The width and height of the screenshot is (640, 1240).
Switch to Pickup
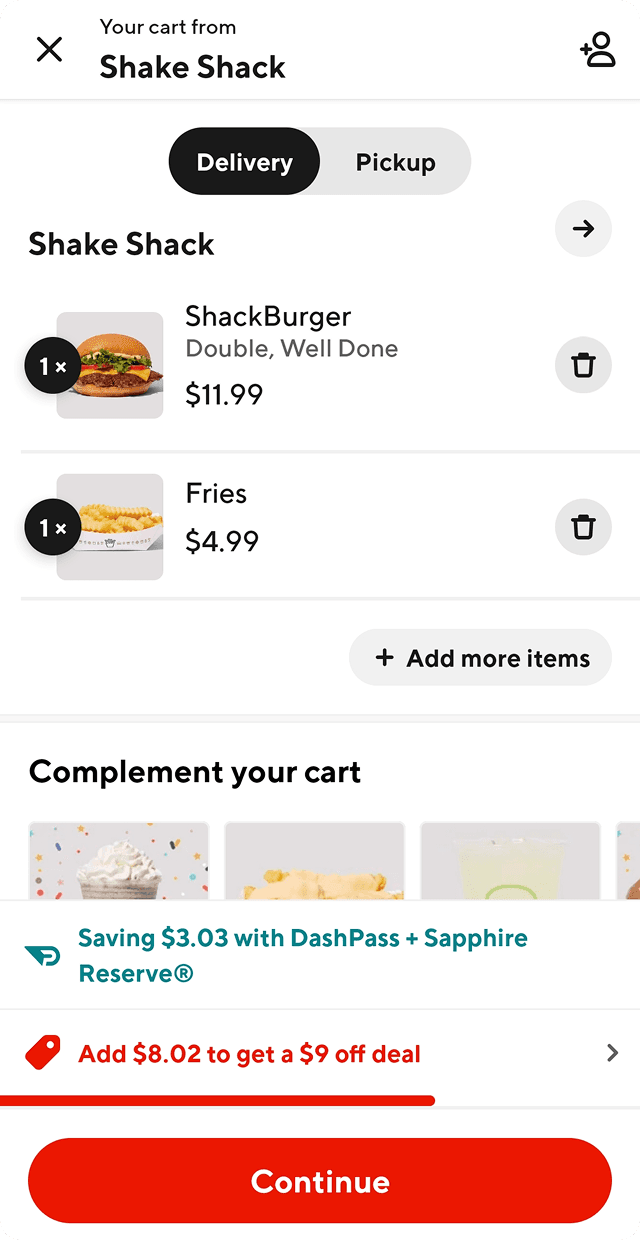coord(395,162)
